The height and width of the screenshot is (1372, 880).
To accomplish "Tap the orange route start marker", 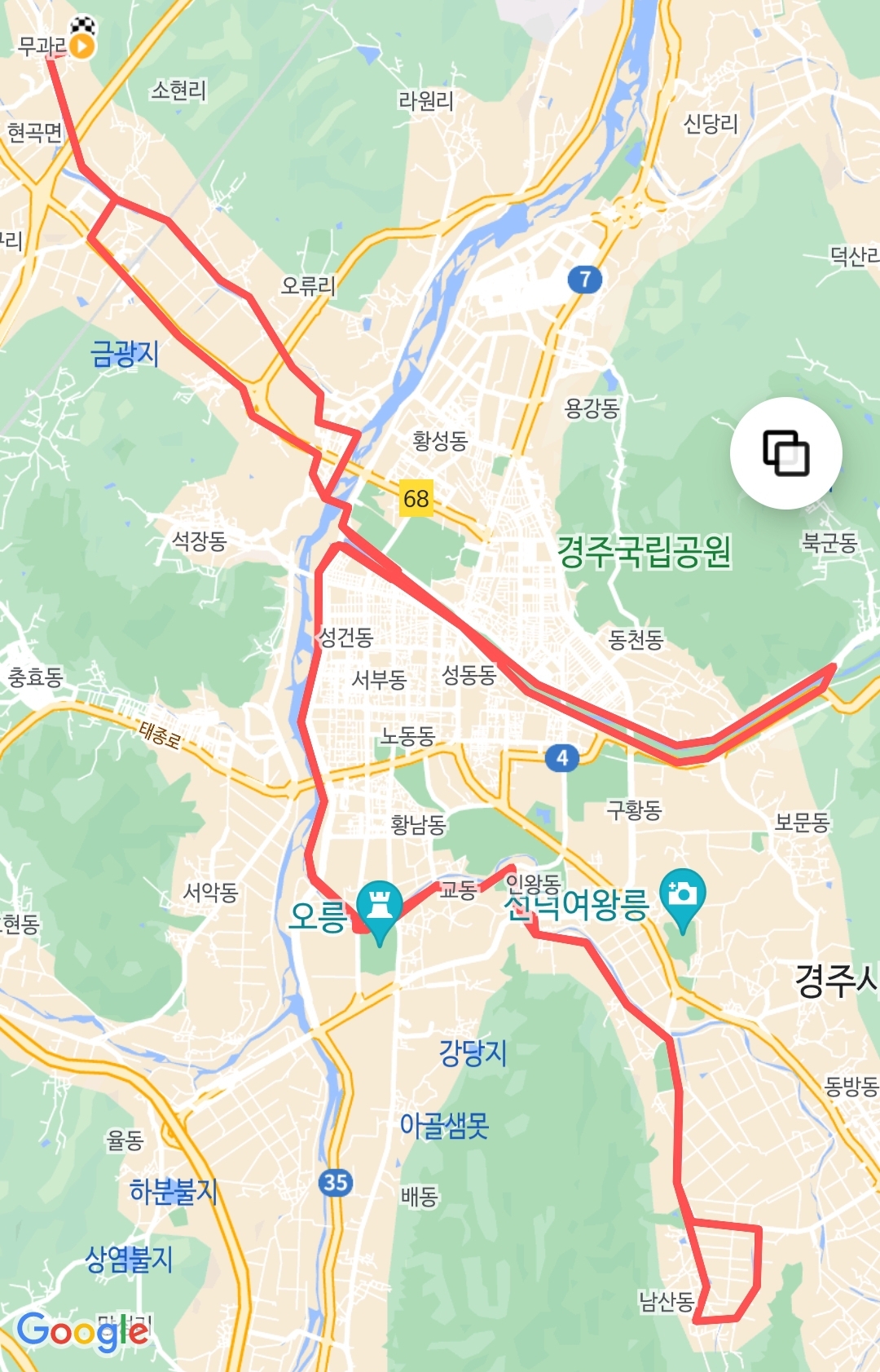I will pos(81,46).
